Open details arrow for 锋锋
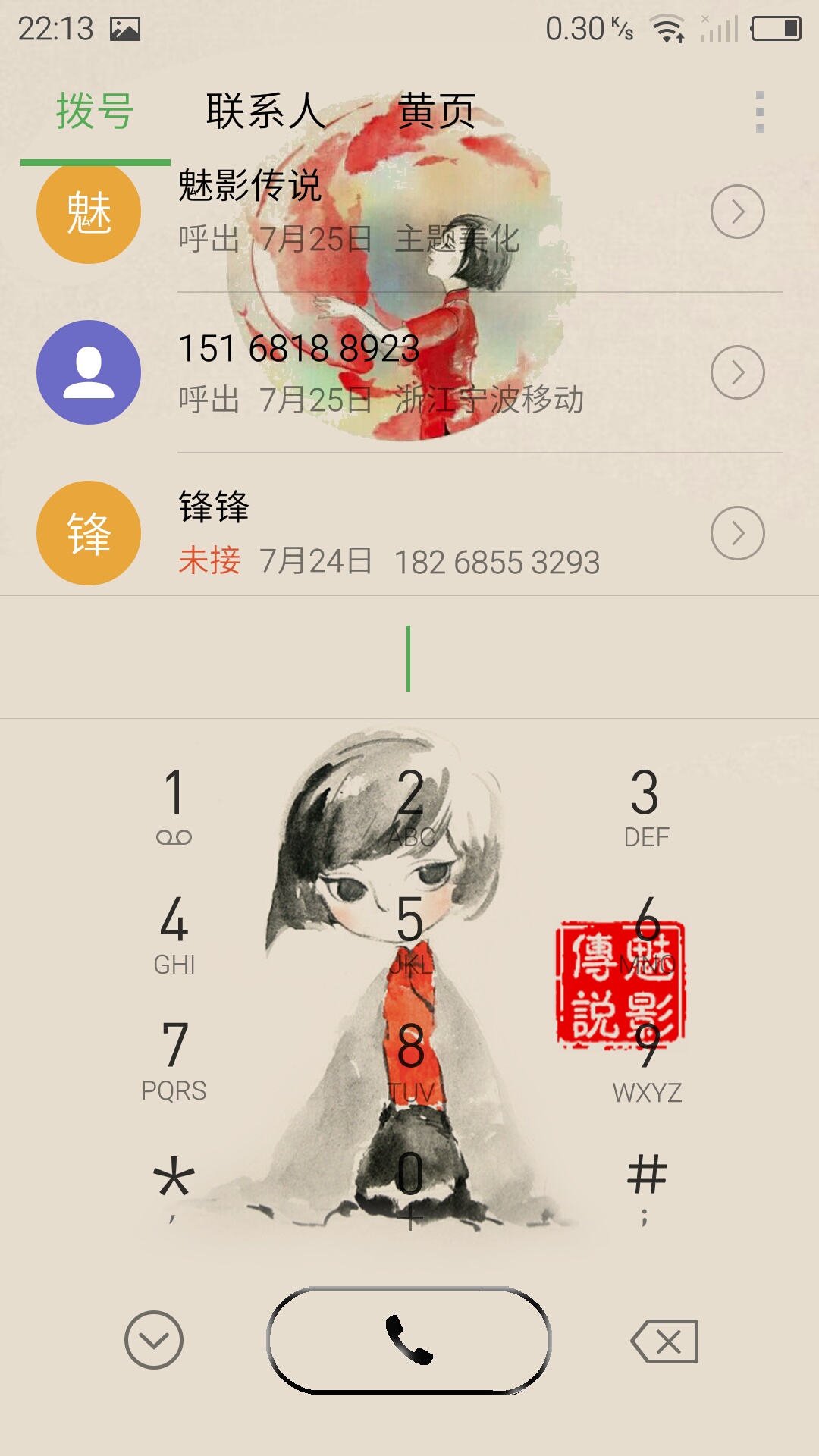This screenshot has width=819, height=1456. click(x=738, y=533)
